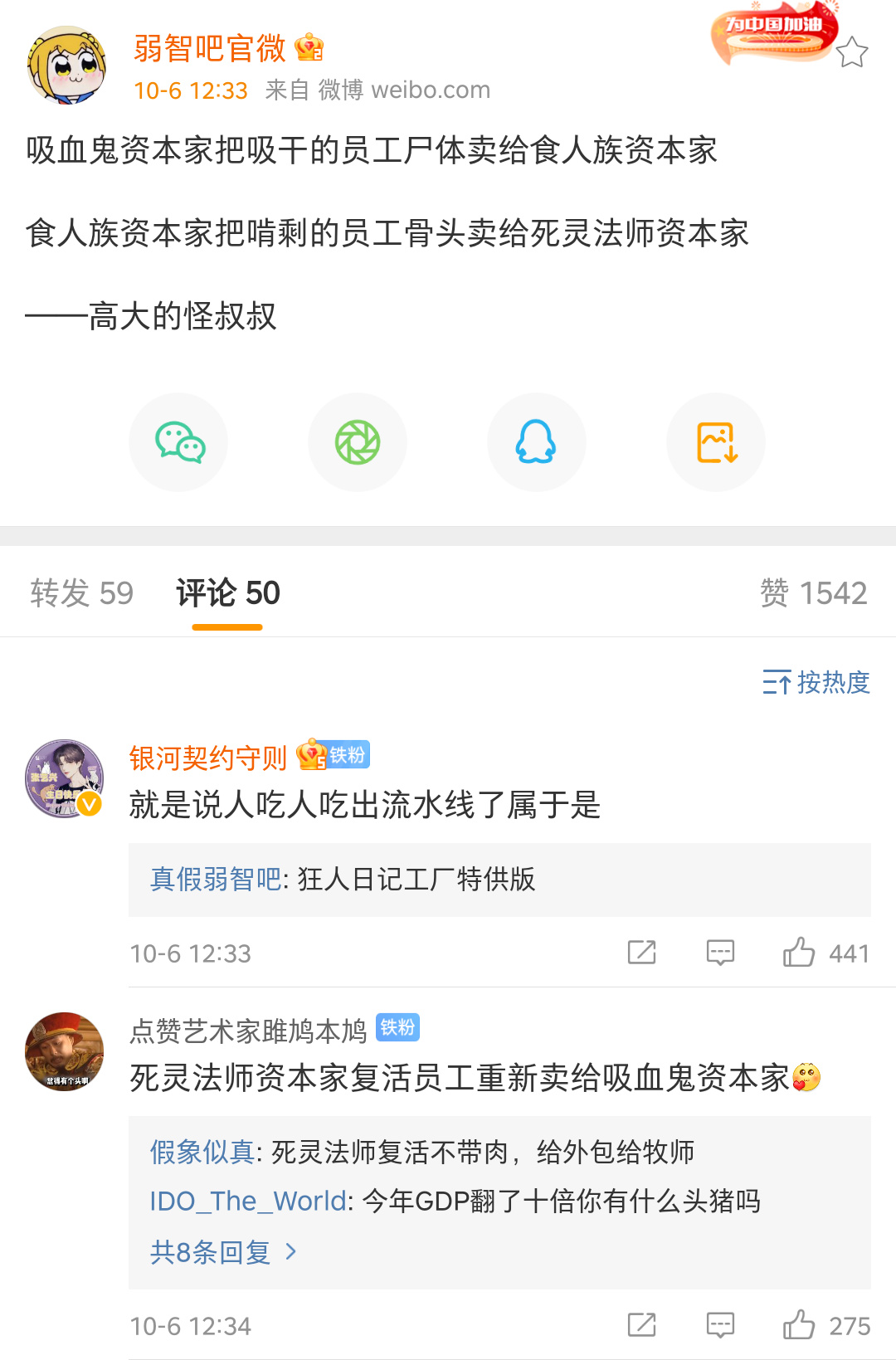
Task: Open 银河契约守则 user profile
Action: (207, 757)
